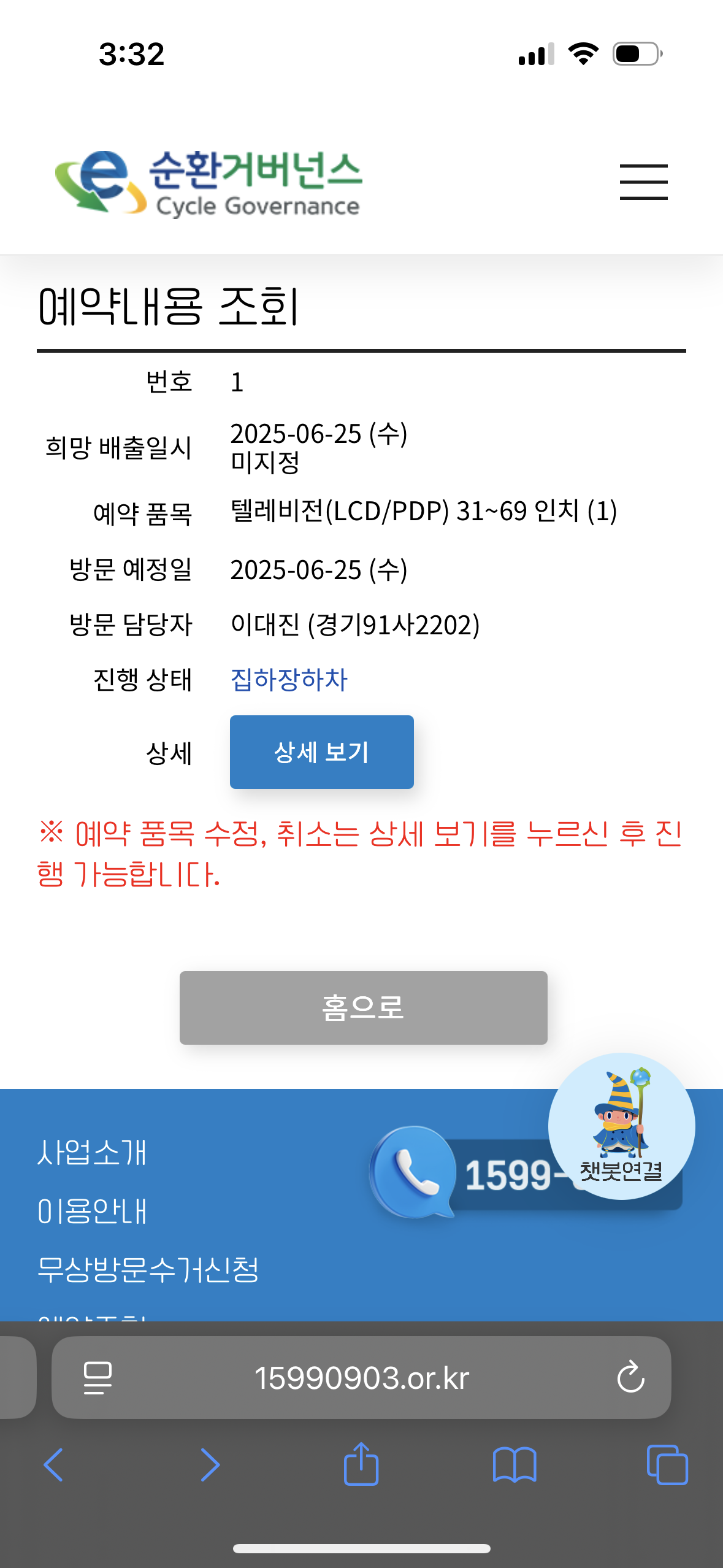The image size is (723, 1568).
Task: Go back in Safari
Action: pos(54,1465)
